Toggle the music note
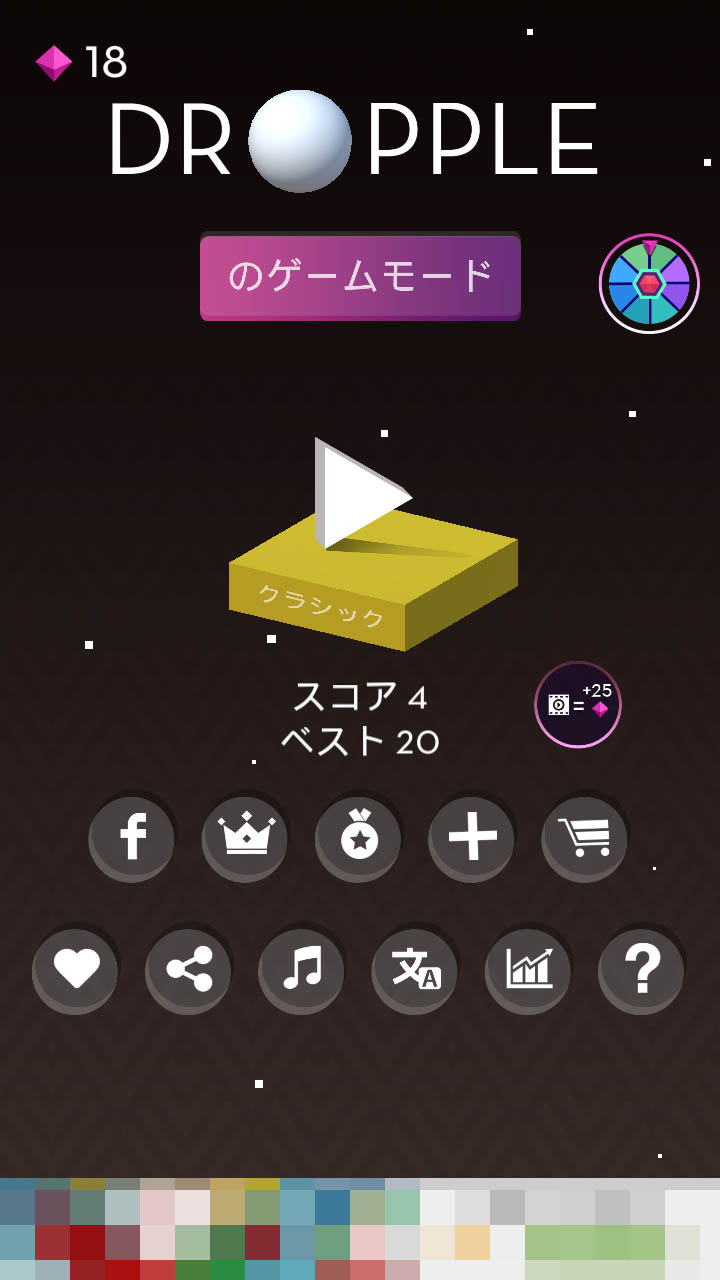The height and width of the screenshot is (1280, 720). (x=302, y=969)
